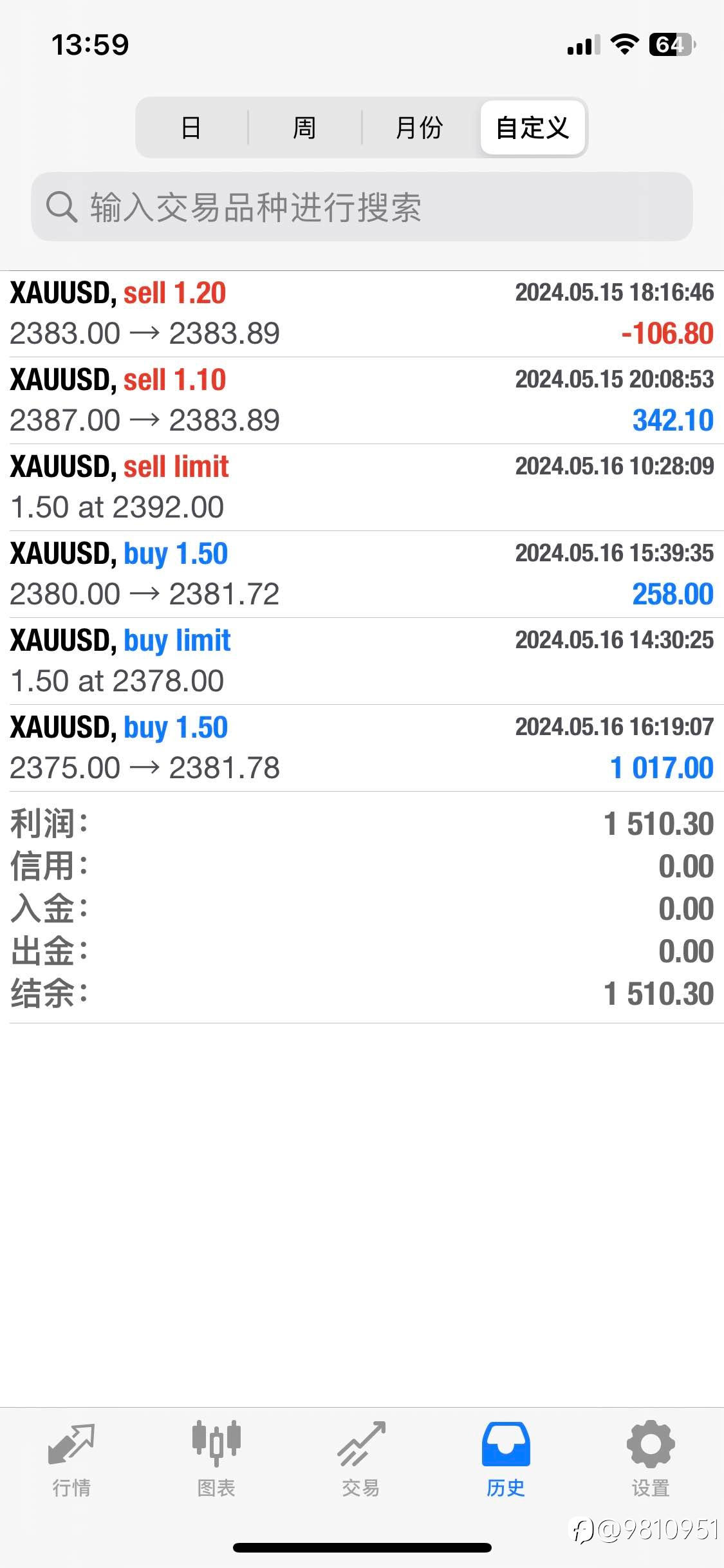The width and height of the screenshot is (724, 1568).
Task: Open the 设置 settings tab
Action: (x=651, y=1459)
